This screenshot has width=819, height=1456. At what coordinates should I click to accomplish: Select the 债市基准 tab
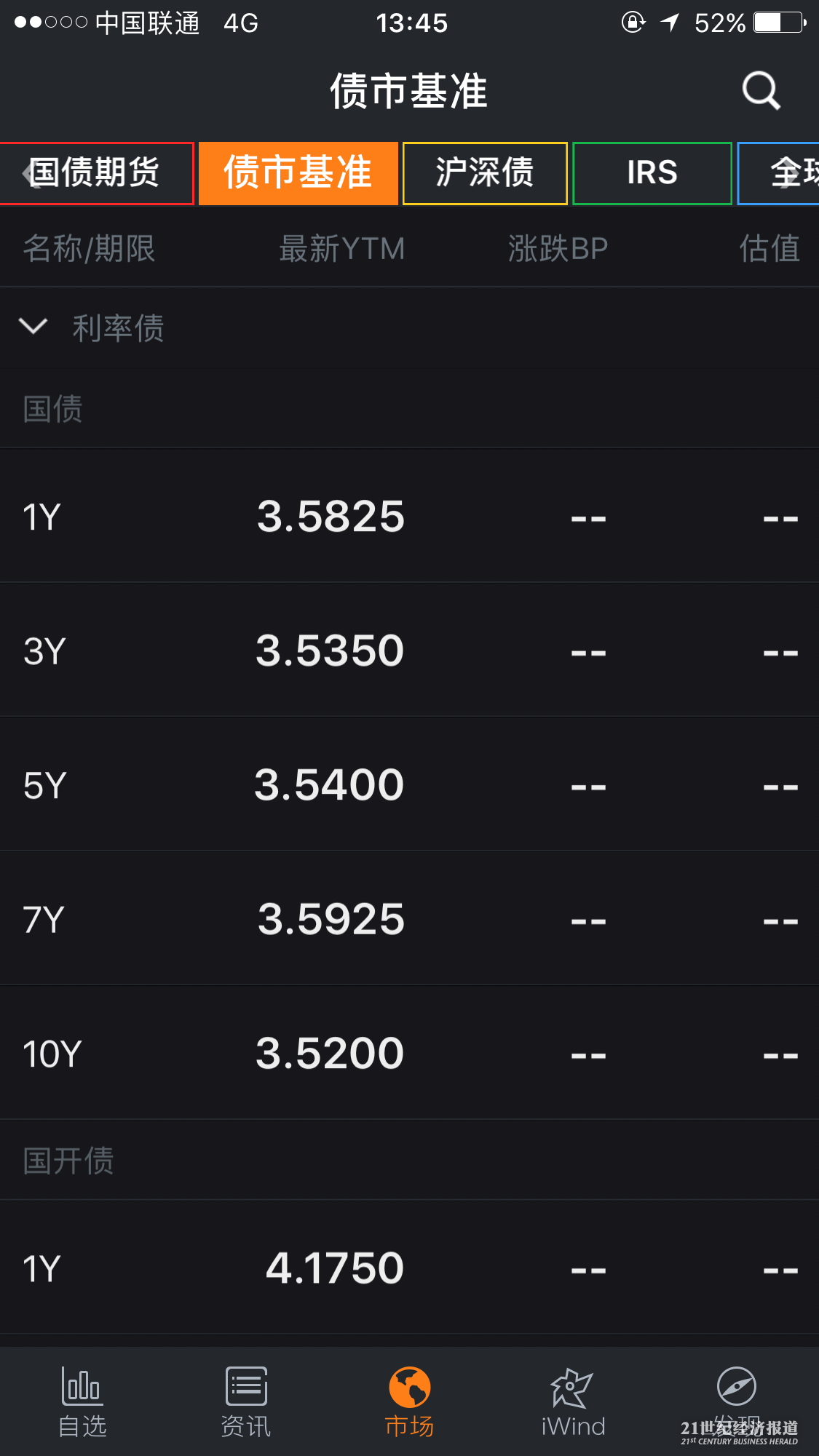[x=298, y=173]
